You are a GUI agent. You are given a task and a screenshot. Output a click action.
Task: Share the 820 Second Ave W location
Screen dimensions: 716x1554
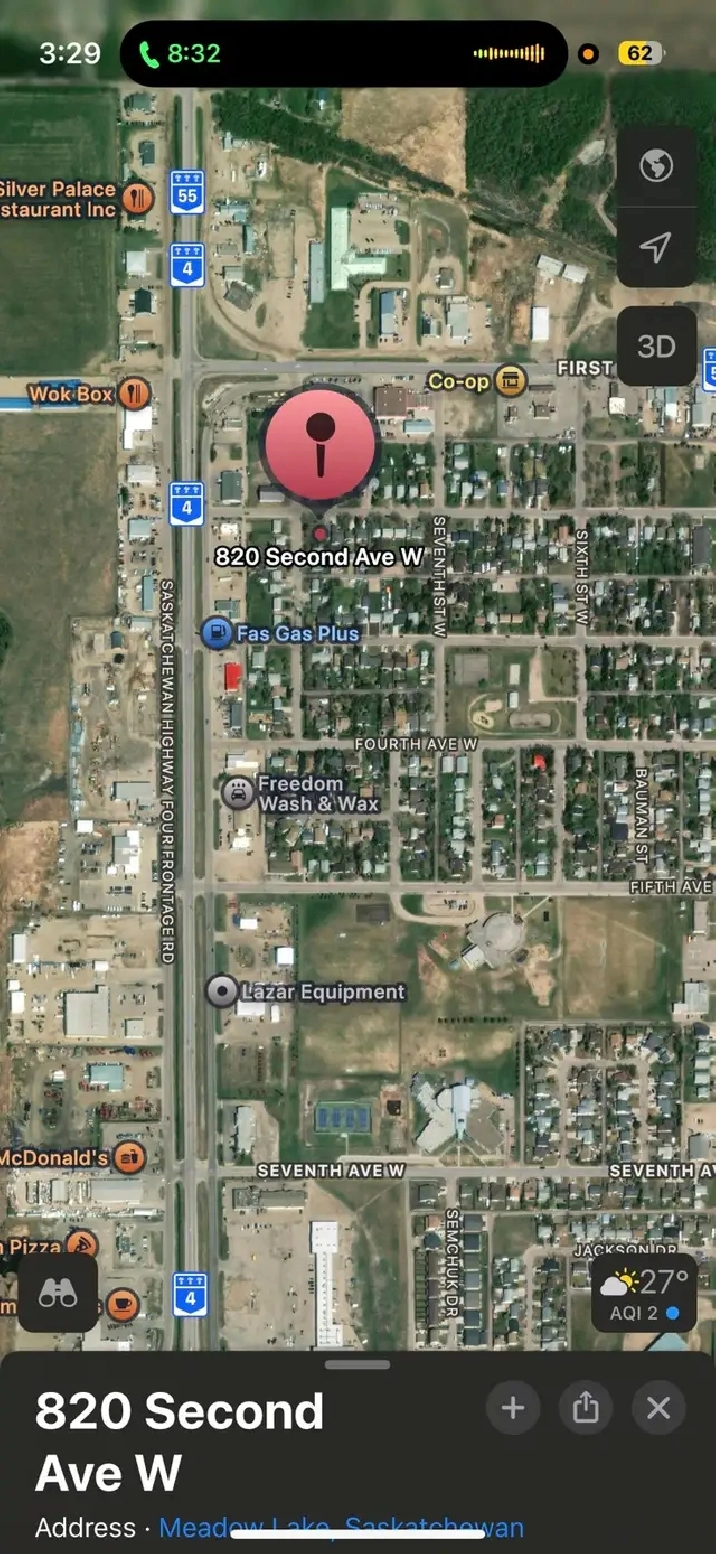coord(586,1408)
